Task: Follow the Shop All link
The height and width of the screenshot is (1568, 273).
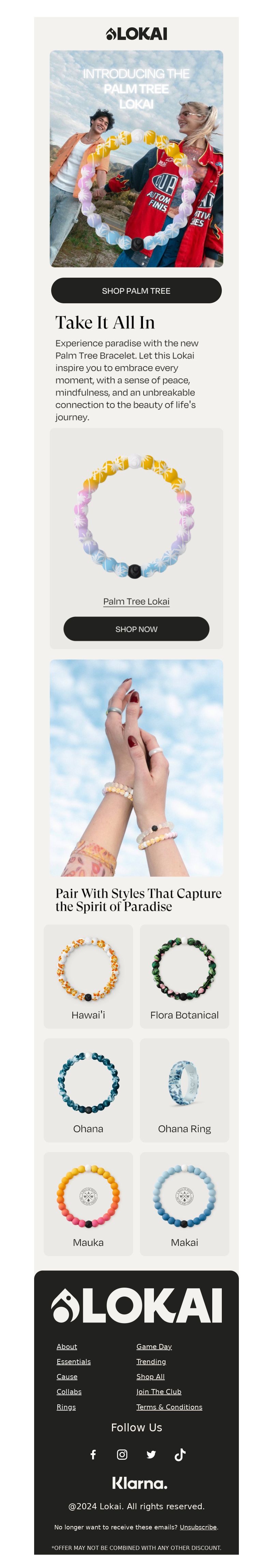Action: 150,1377
